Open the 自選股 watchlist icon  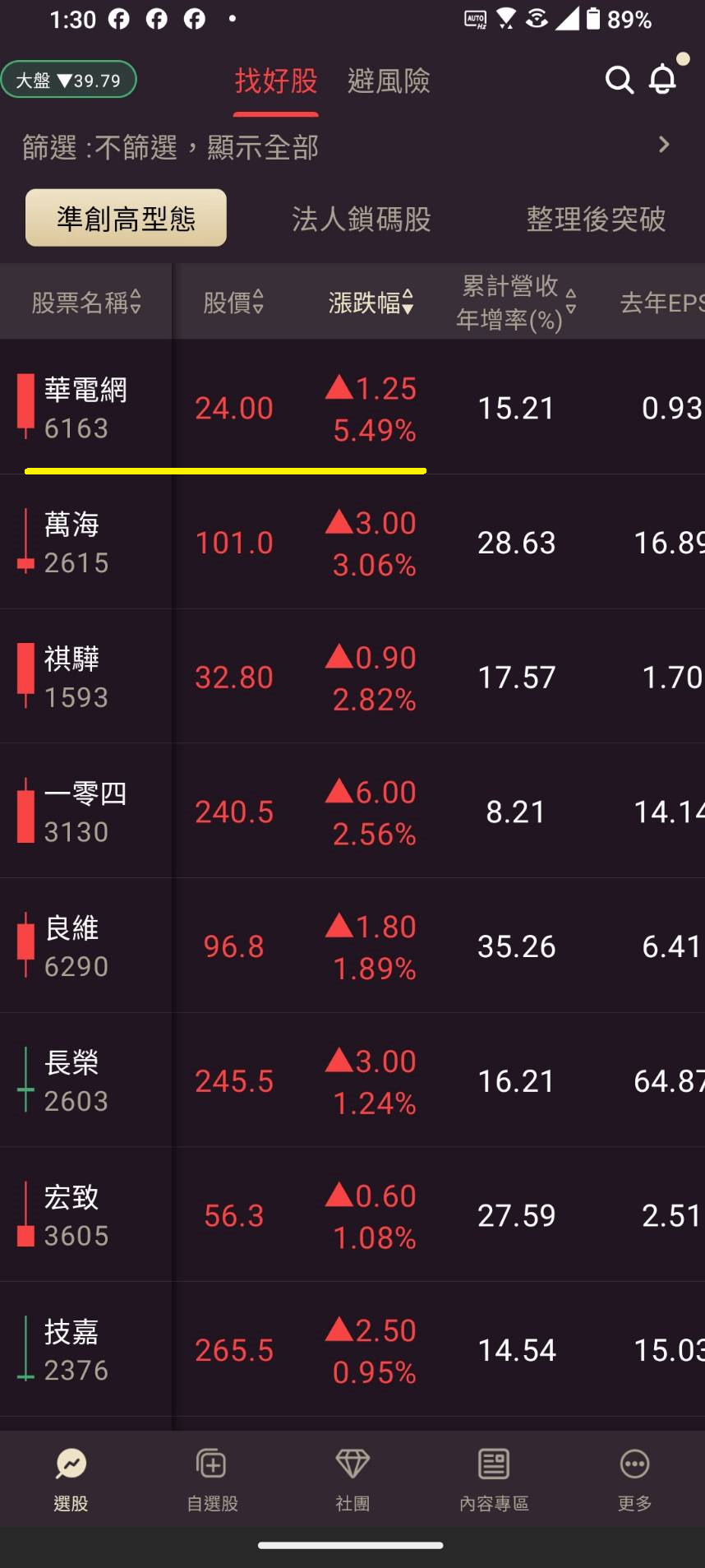click(211, 1478)
